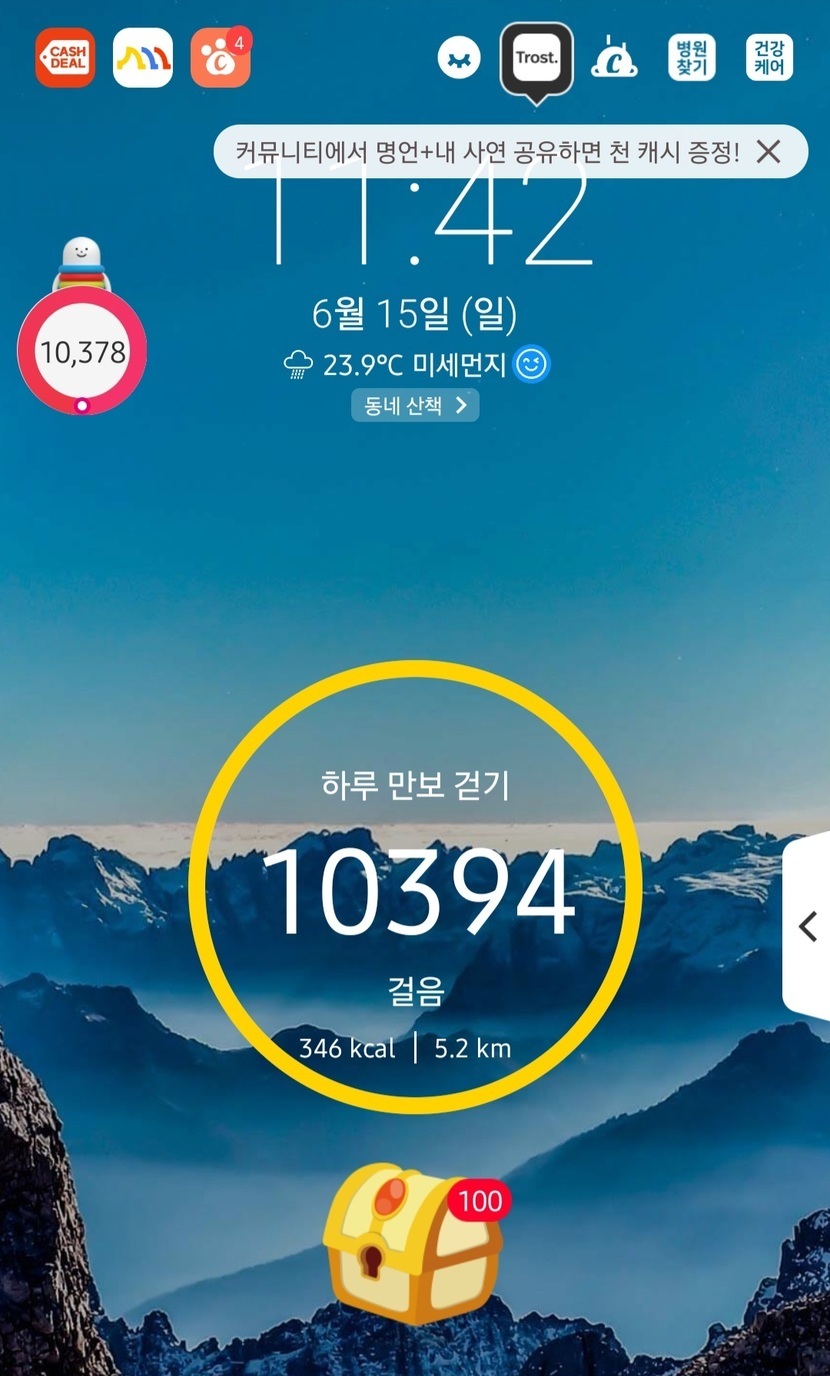Tap the 동네 산책 chip
Screen dimensions: 830x1376
tap(415, 405)
